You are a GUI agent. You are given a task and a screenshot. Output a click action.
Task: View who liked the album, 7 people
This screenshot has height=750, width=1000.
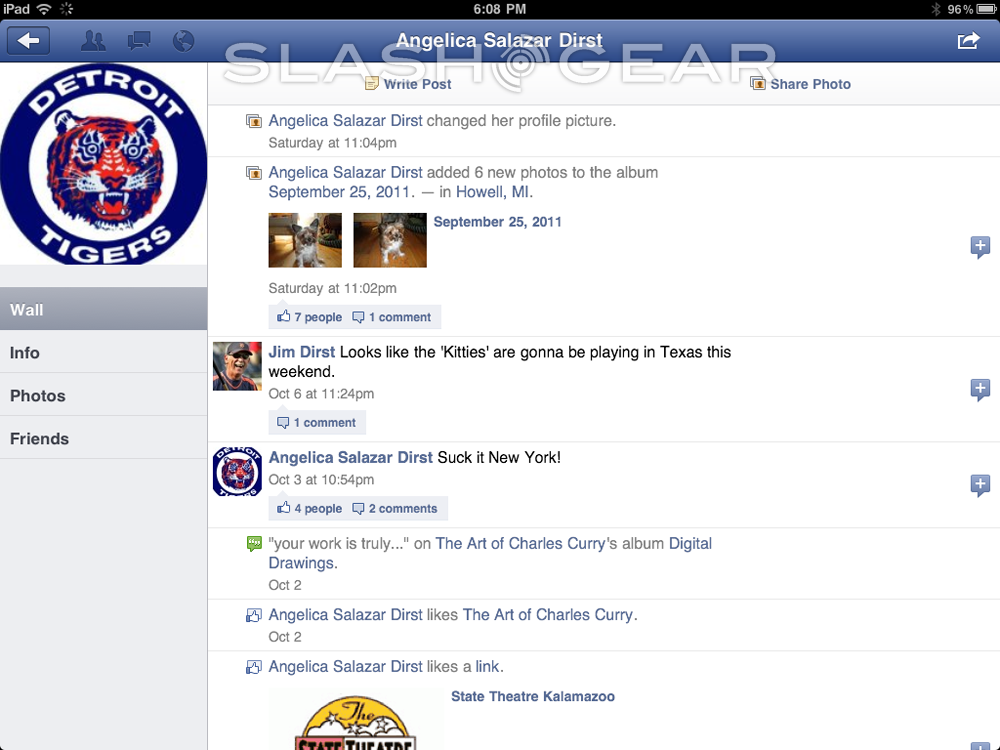[310, 317]
